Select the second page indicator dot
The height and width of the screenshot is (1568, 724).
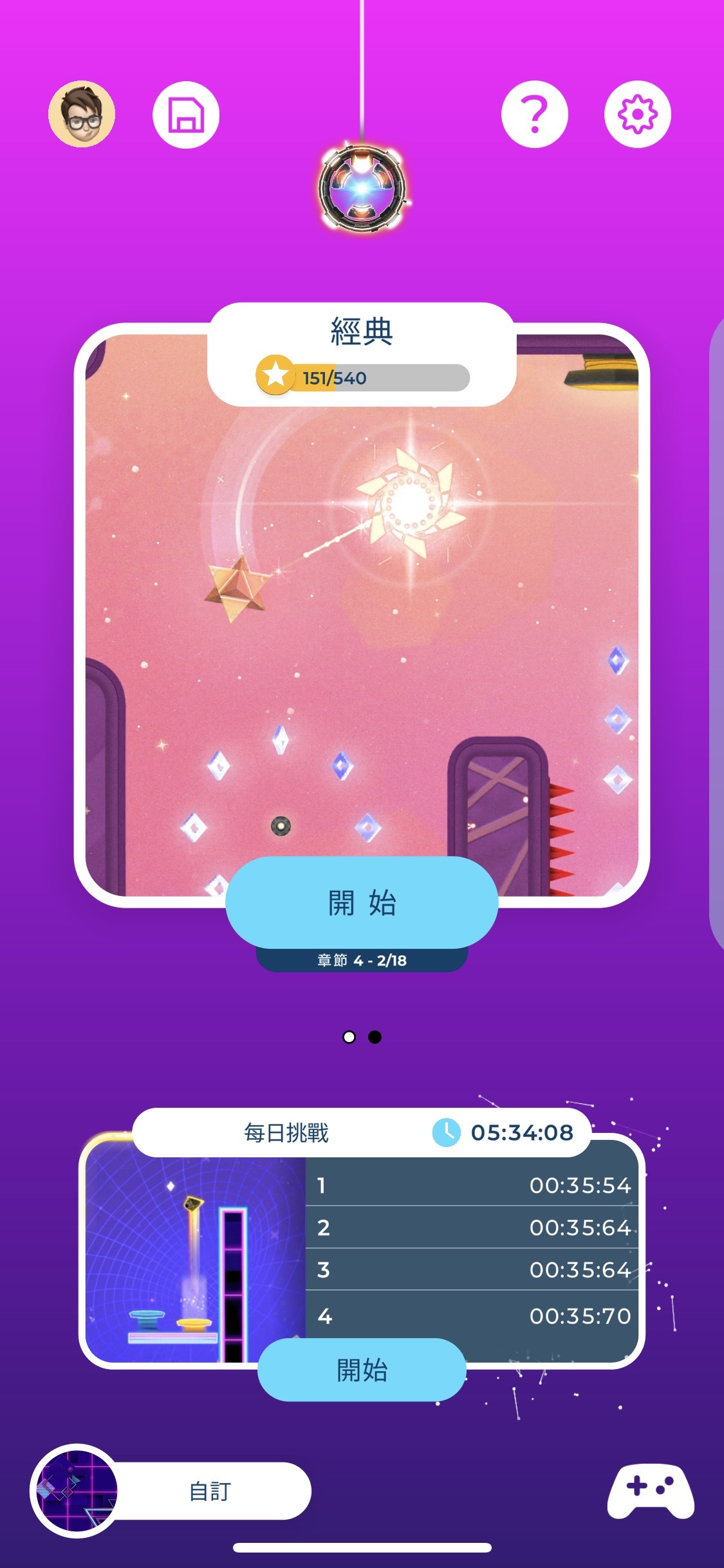pyautogui.click(x=375, y=1037)
